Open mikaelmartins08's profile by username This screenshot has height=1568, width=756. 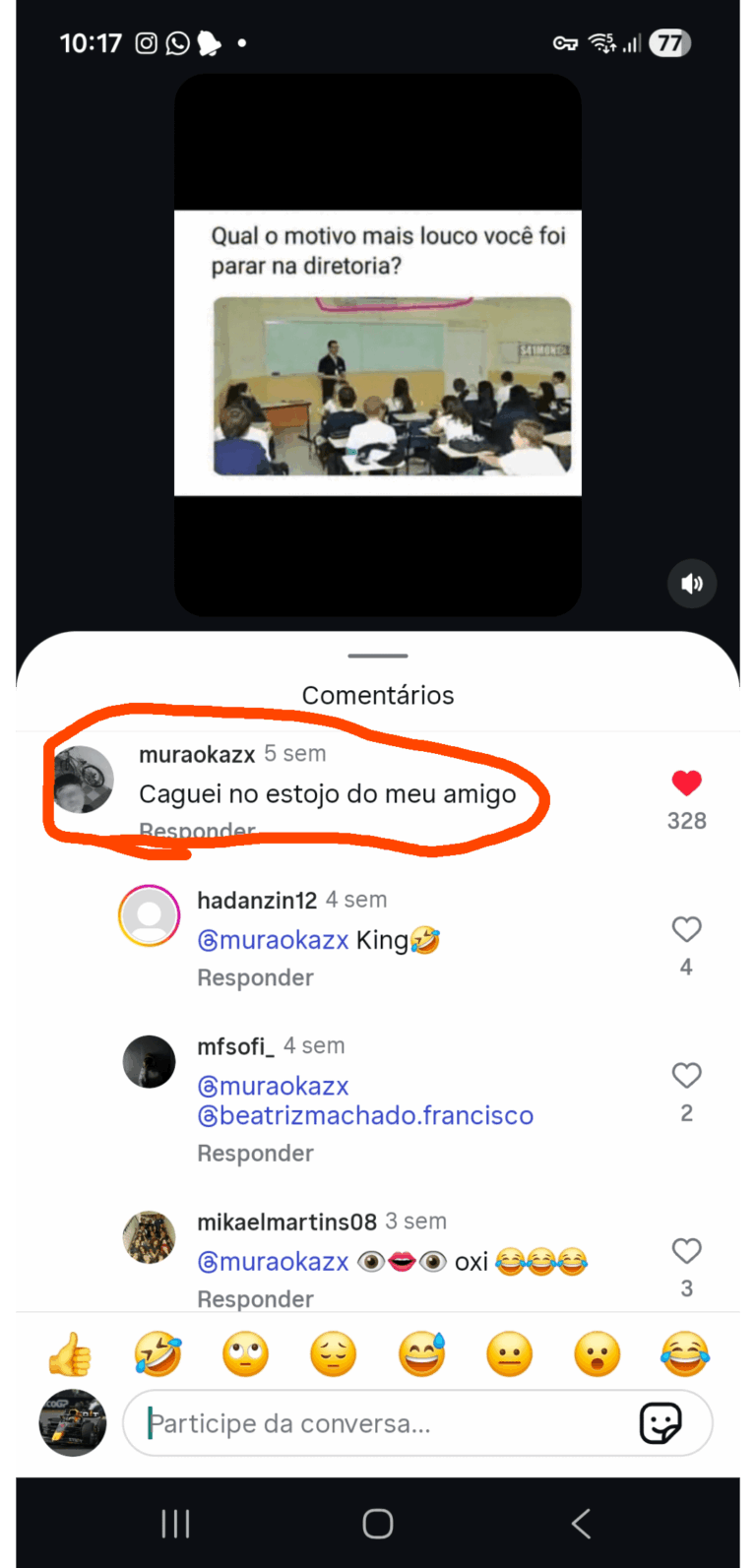[x=286, y=1222]
